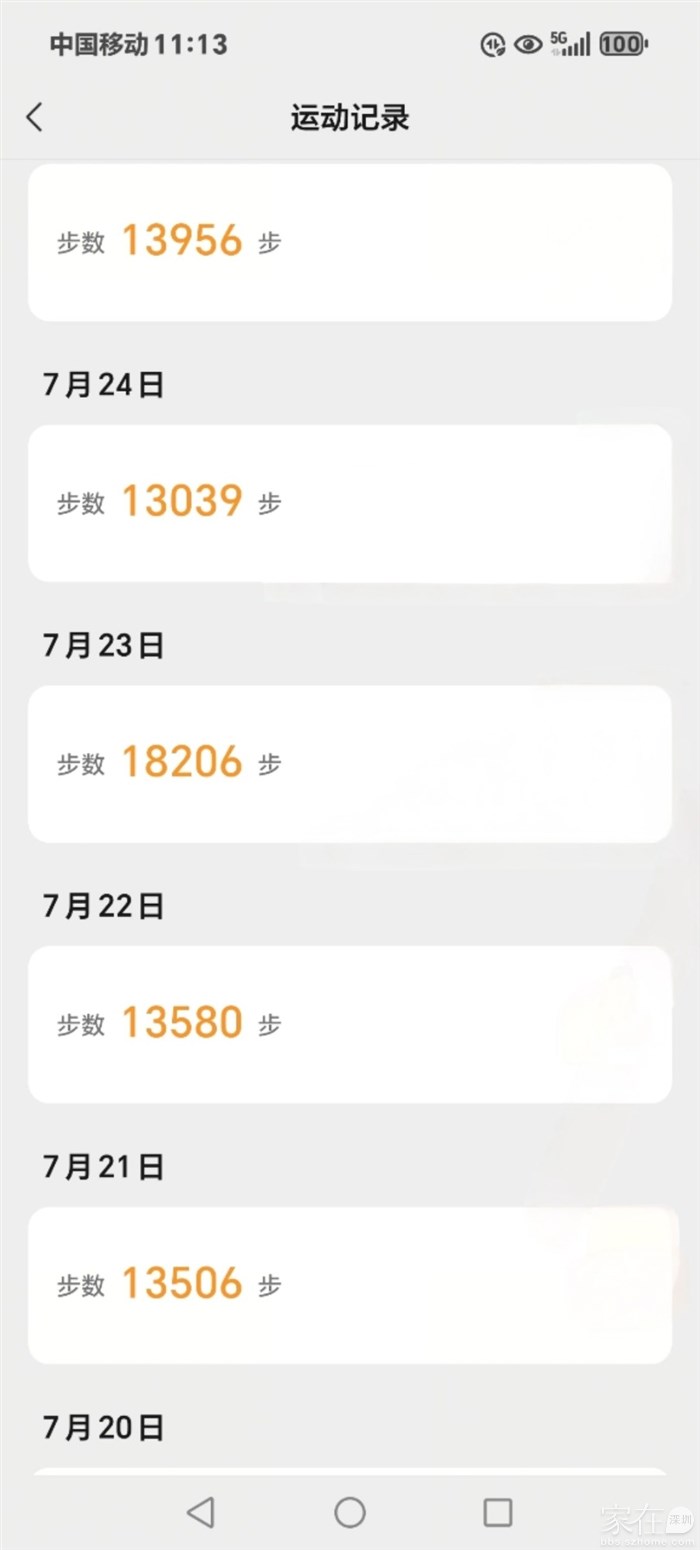Open the recent apps view
The image size is (700, 1550).
[x=497, y=1511]
